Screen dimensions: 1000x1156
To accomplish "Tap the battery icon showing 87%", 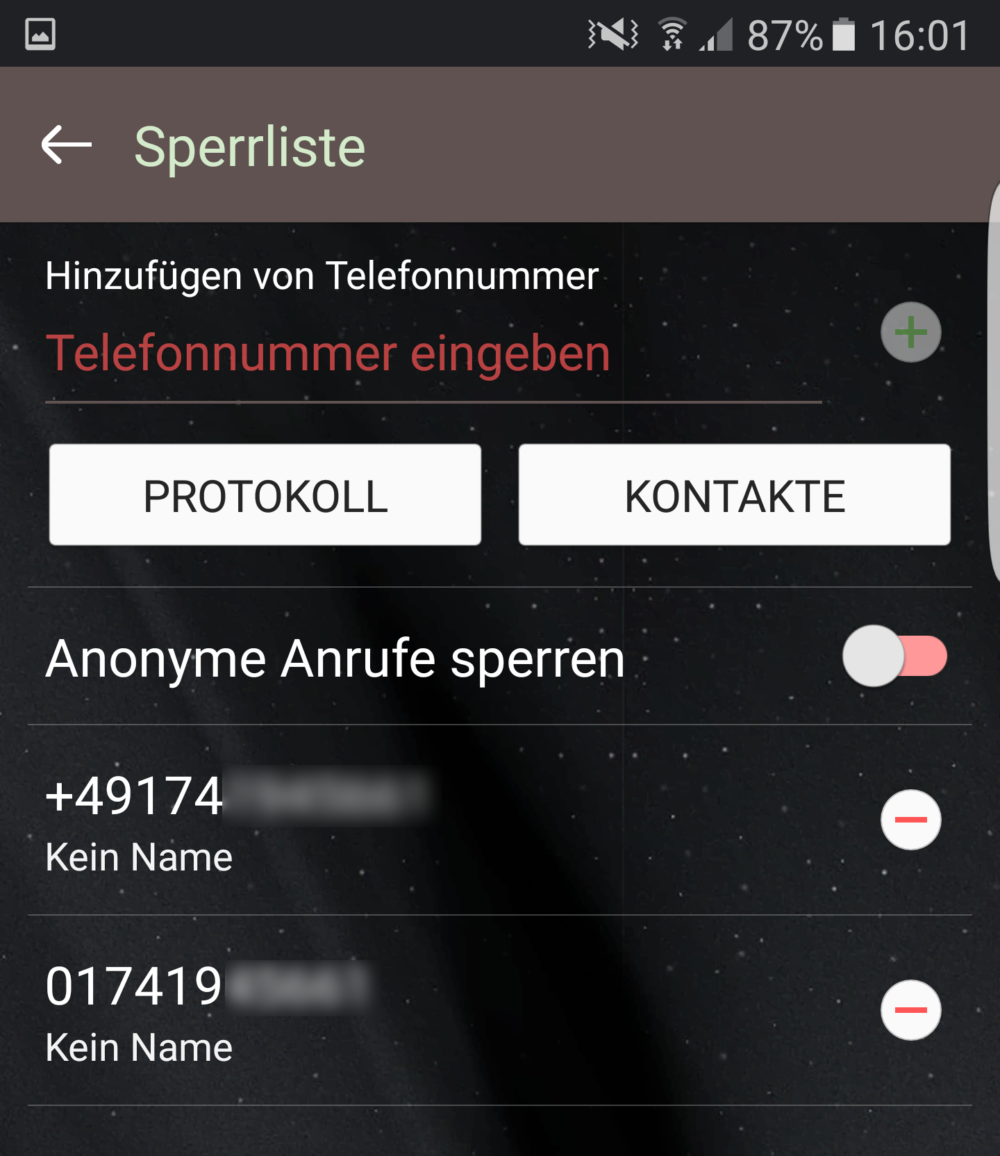I will (845, 31).
